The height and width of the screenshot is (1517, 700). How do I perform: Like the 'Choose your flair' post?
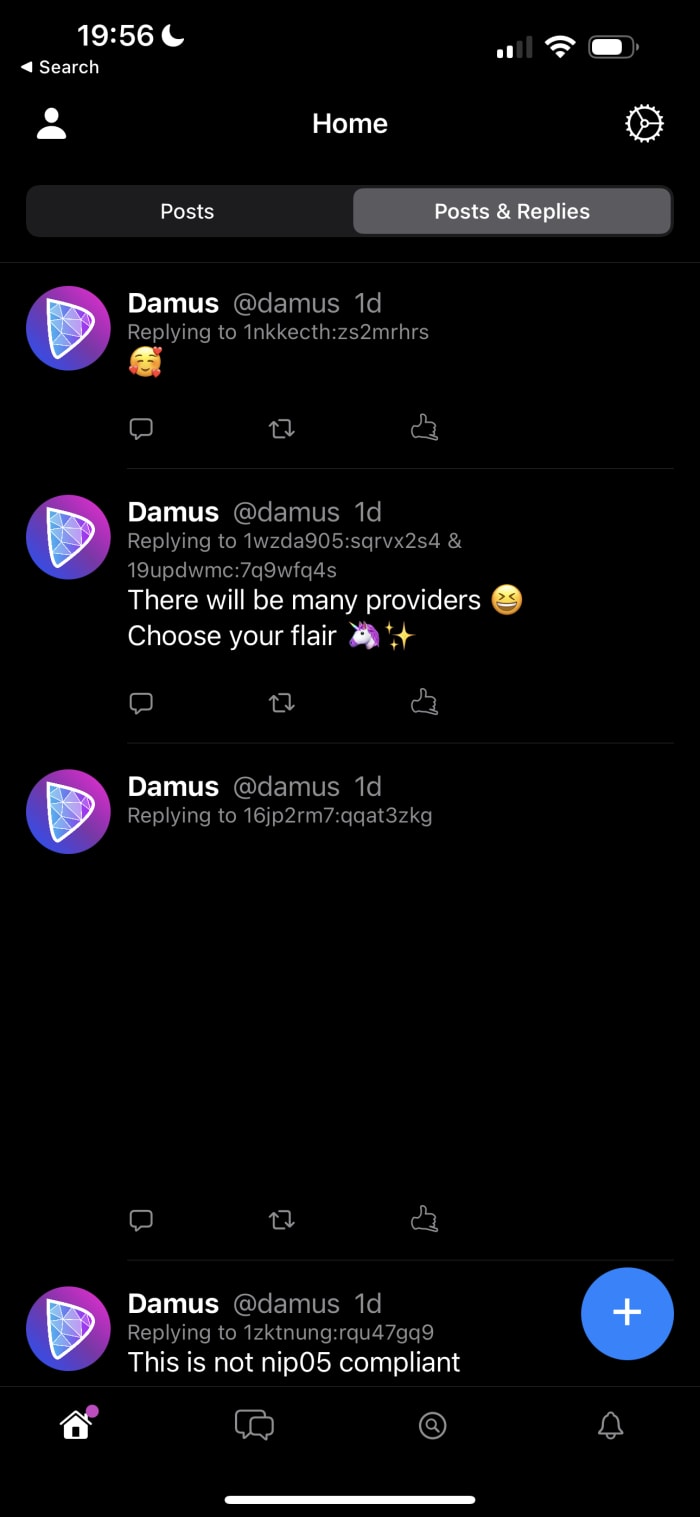pos(424,703)
